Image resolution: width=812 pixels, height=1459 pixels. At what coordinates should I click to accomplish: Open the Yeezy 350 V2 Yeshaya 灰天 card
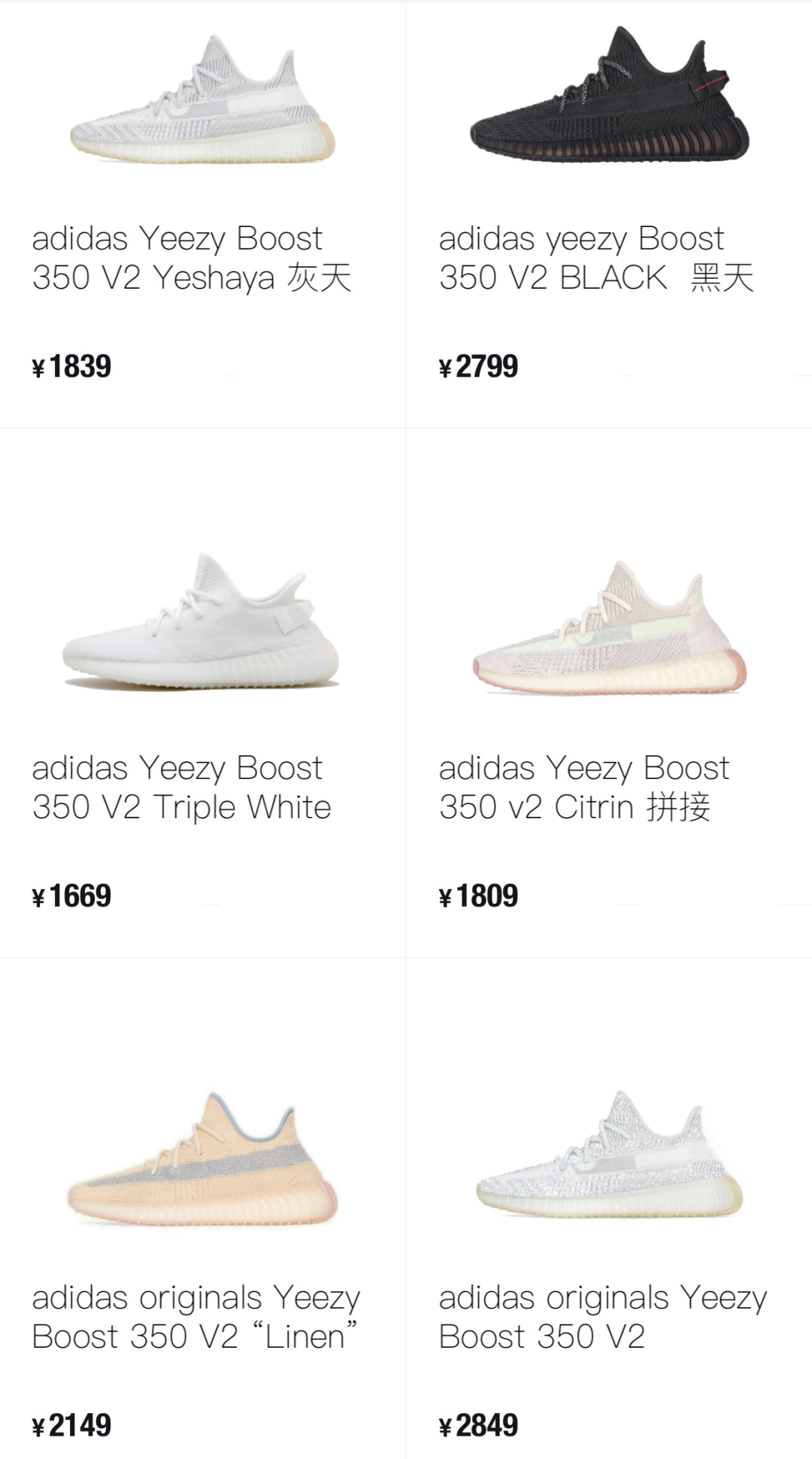(202, 214)
